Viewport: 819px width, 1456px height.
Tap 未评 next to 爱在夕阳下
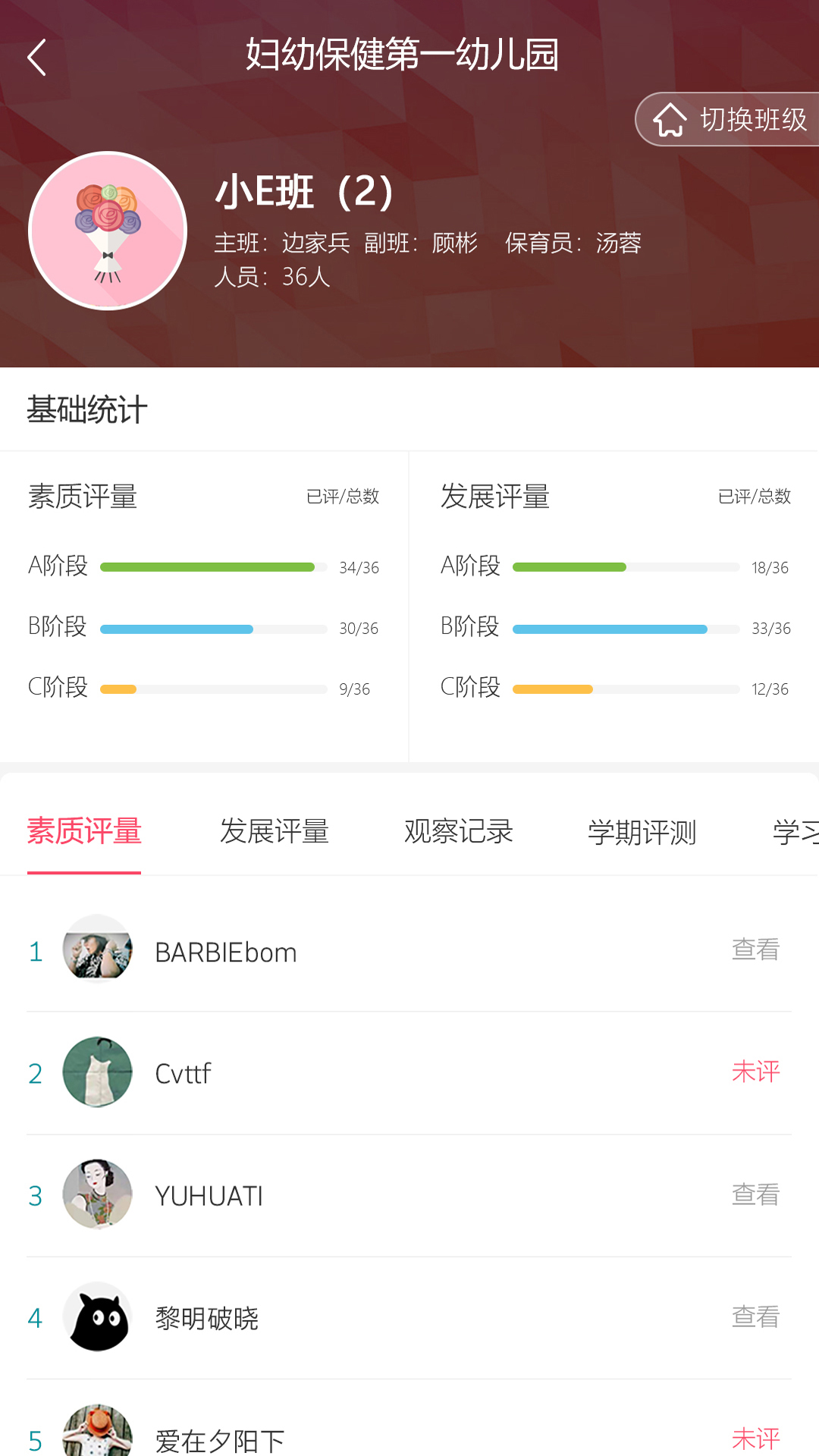[x=755, y=1438]
